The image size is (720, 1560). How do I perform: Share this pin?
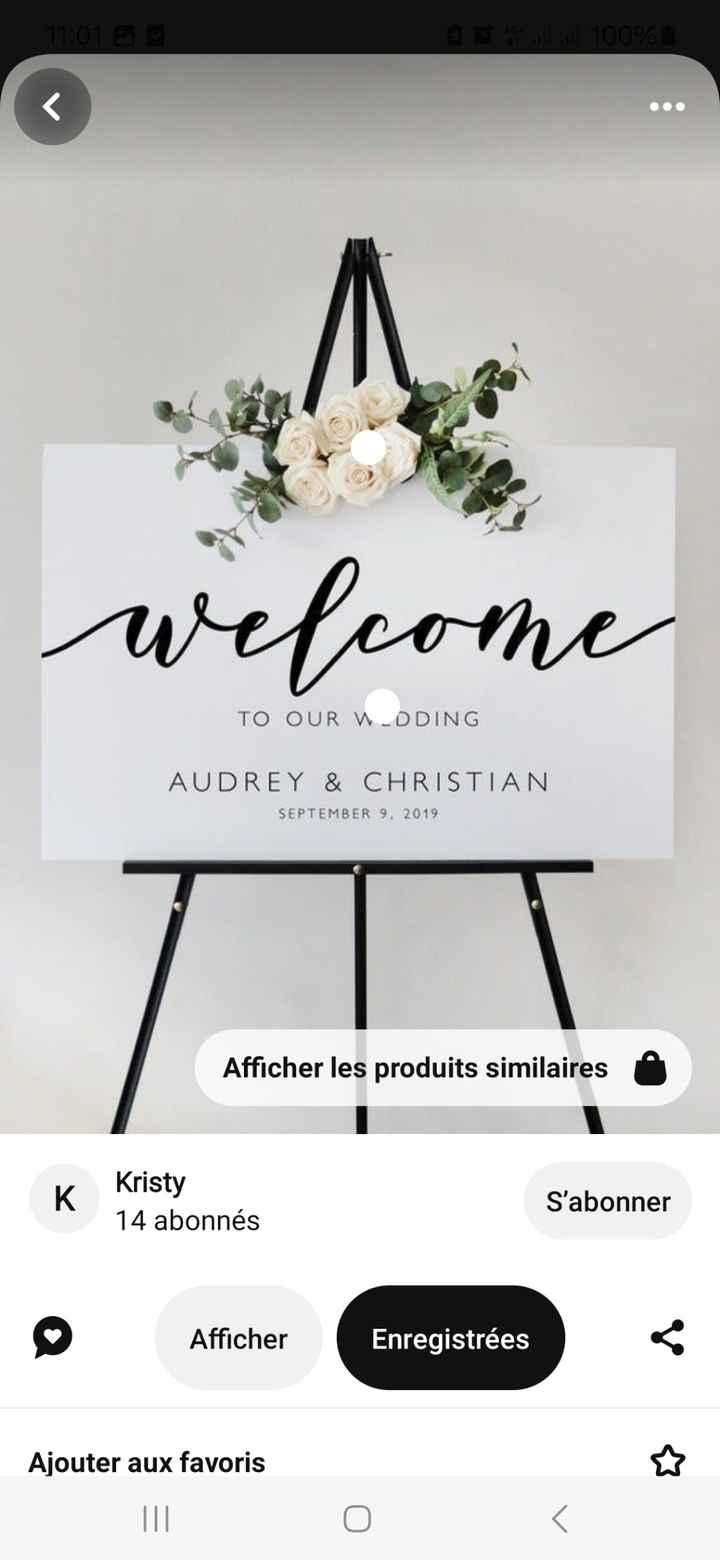coord(667,1338)
